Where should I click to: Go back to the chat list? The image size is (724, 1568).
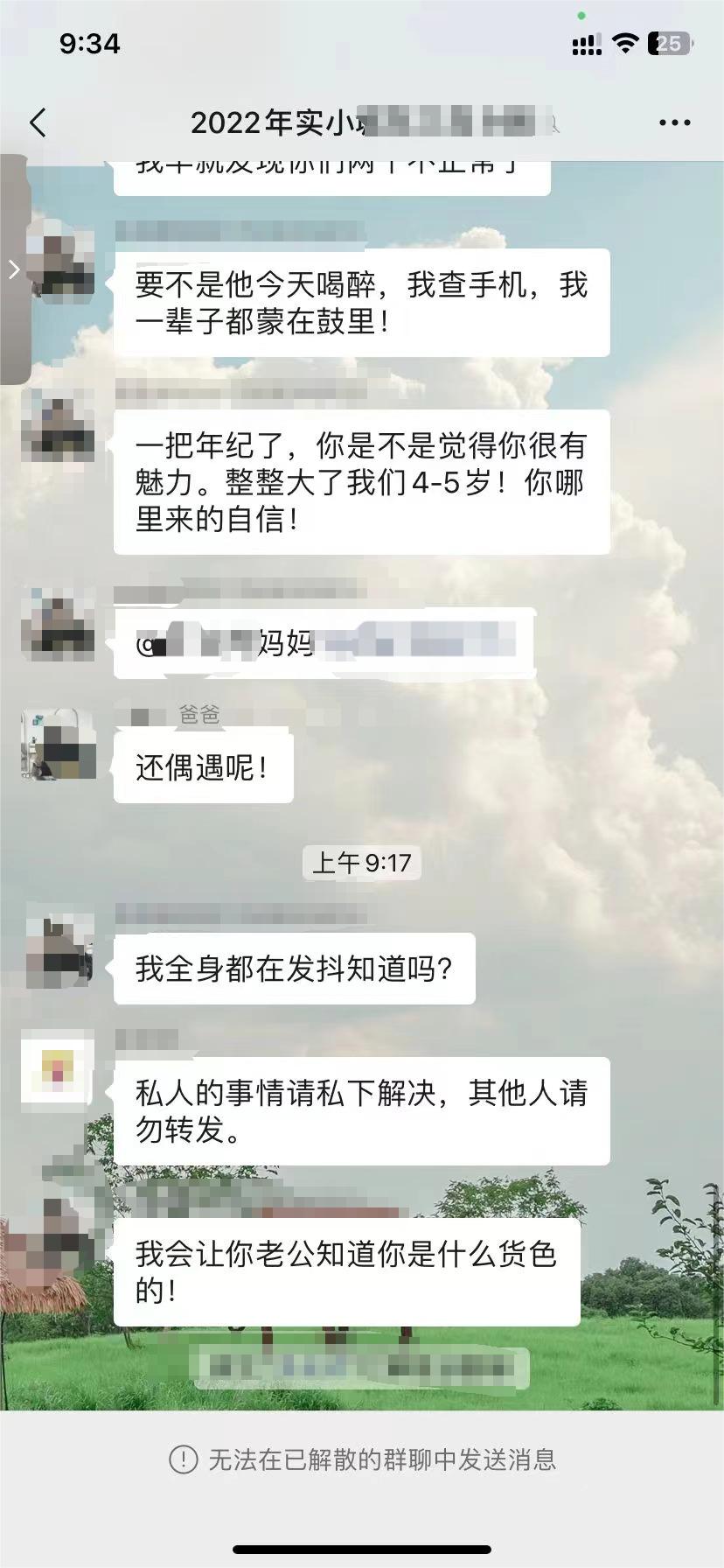[x=38, y=122]
